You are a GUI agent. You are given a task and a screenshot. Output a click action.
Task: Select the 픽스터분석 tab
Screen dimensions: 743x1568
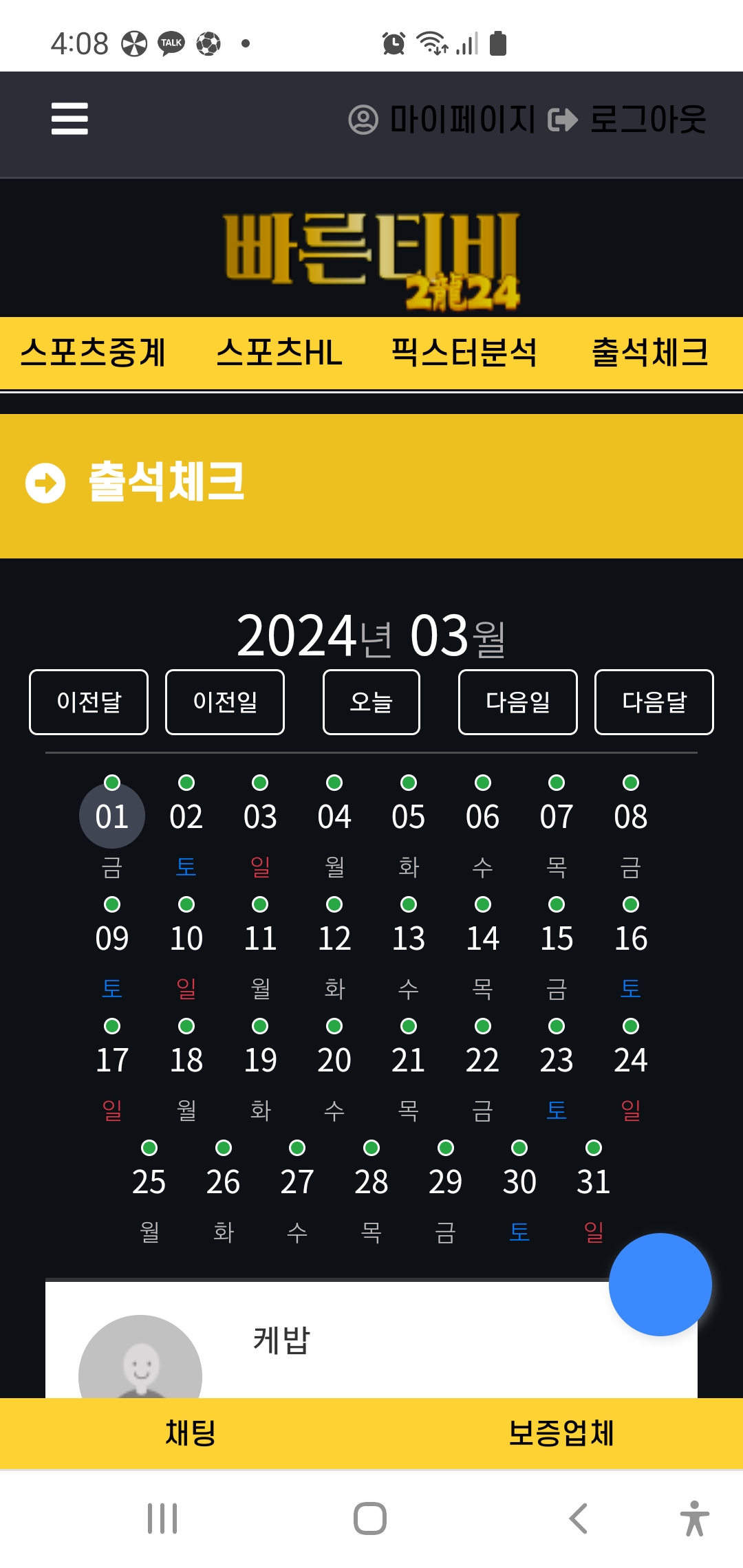coord(464,353)
